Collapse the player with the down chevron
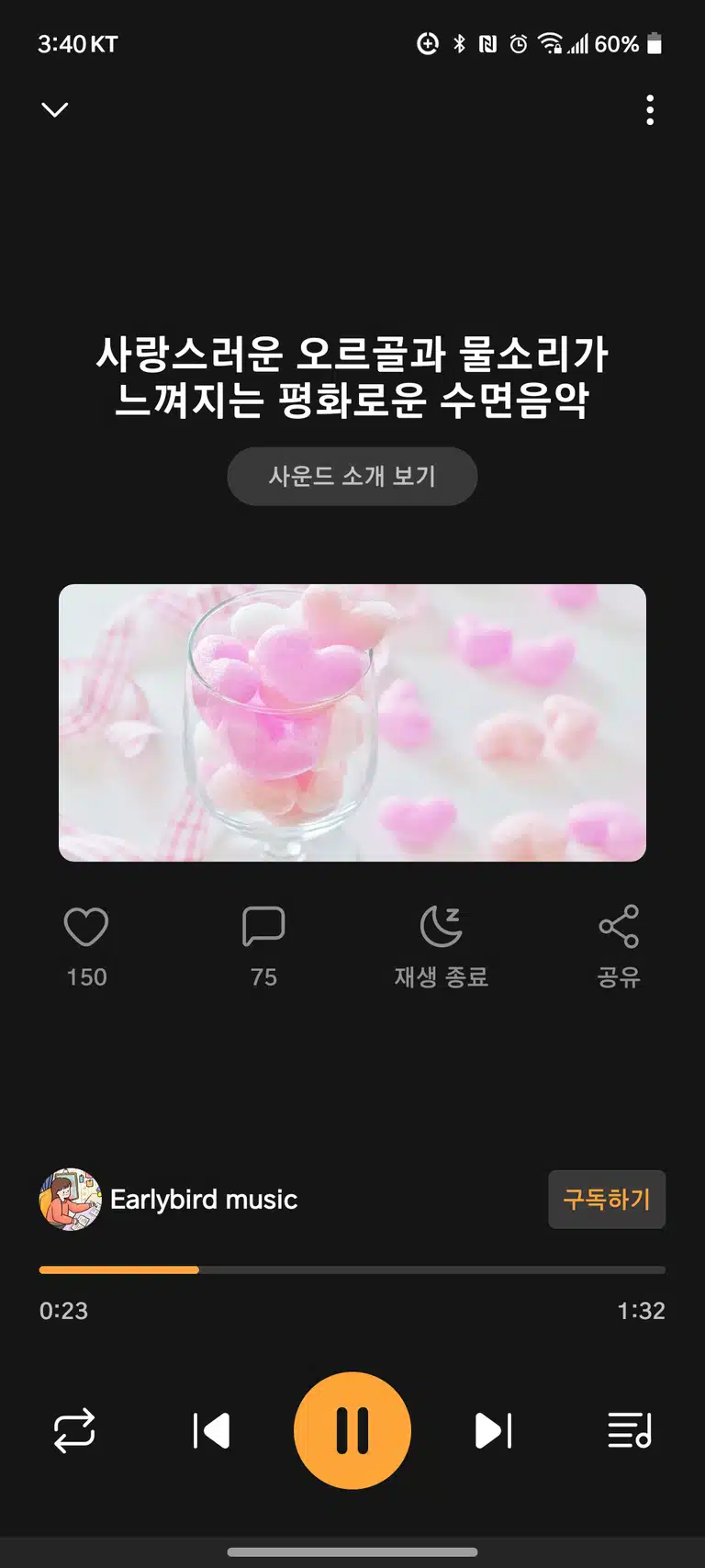Viewport: 705px width, 1568px height. tap(55, 110)
